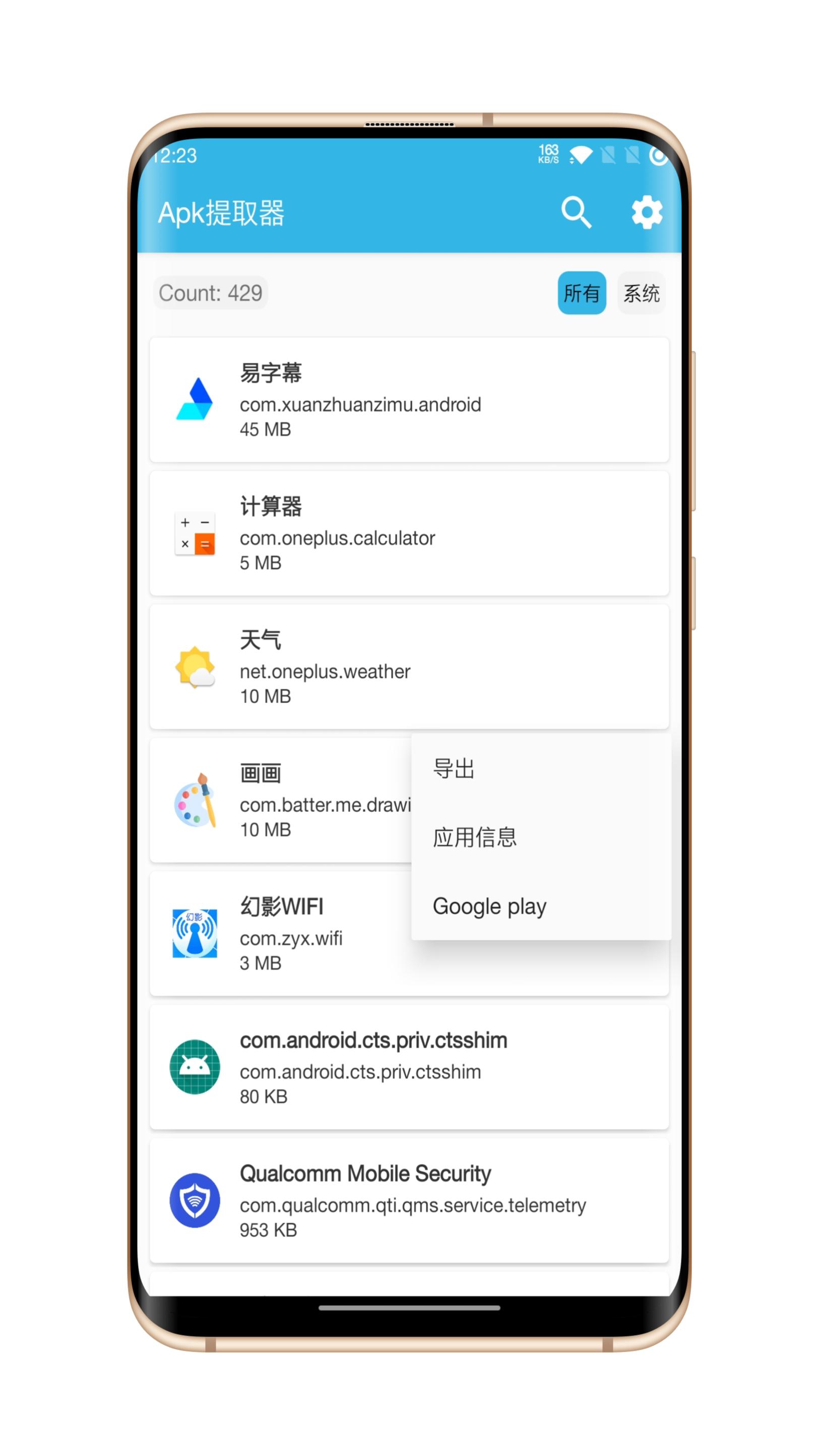This screenshot has width=819, height=1456.
Task: Open the 天气 app entry
Action: point(409,666)
